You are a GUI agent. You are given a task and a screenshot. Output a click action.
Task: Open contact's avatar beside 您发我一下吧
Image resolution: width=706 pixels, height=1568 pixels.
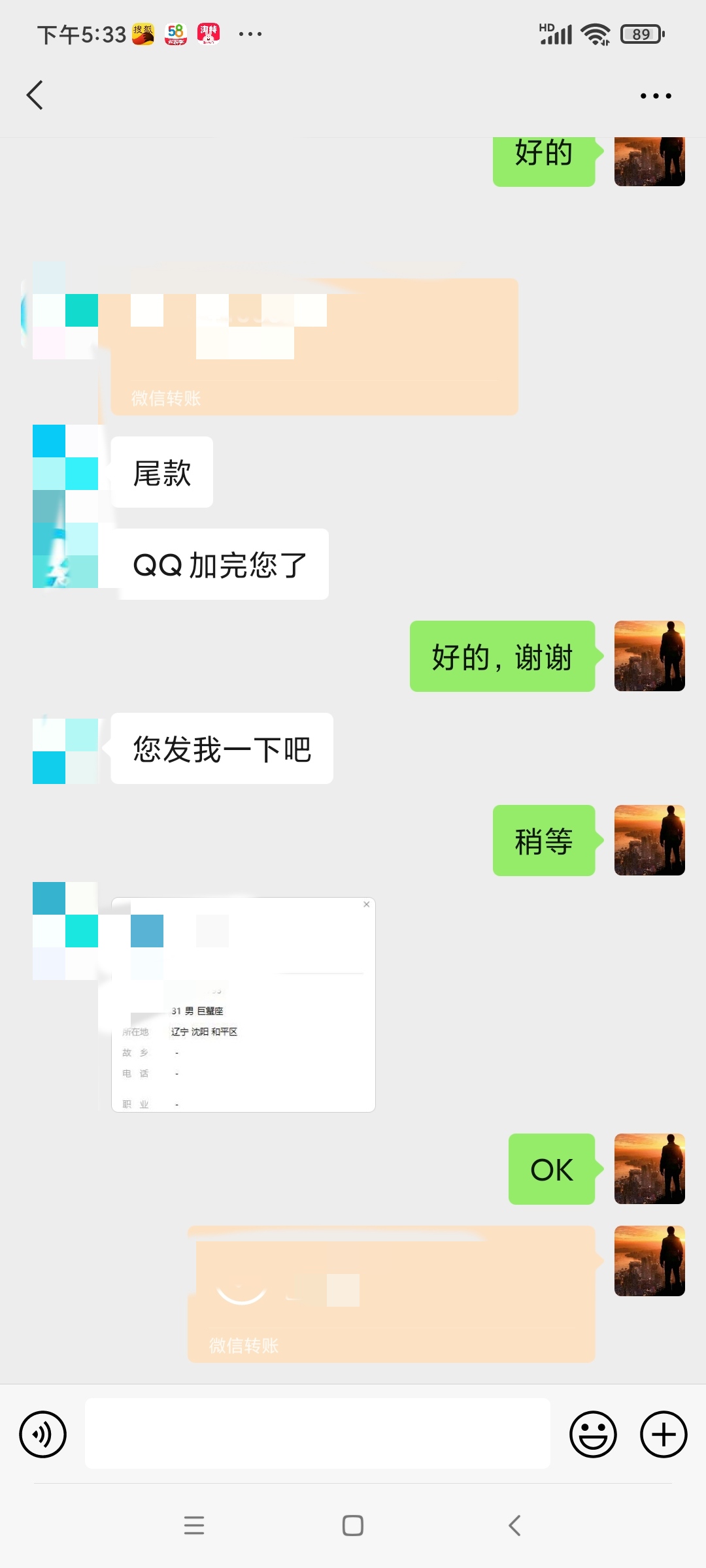click(x=65, y=751)
